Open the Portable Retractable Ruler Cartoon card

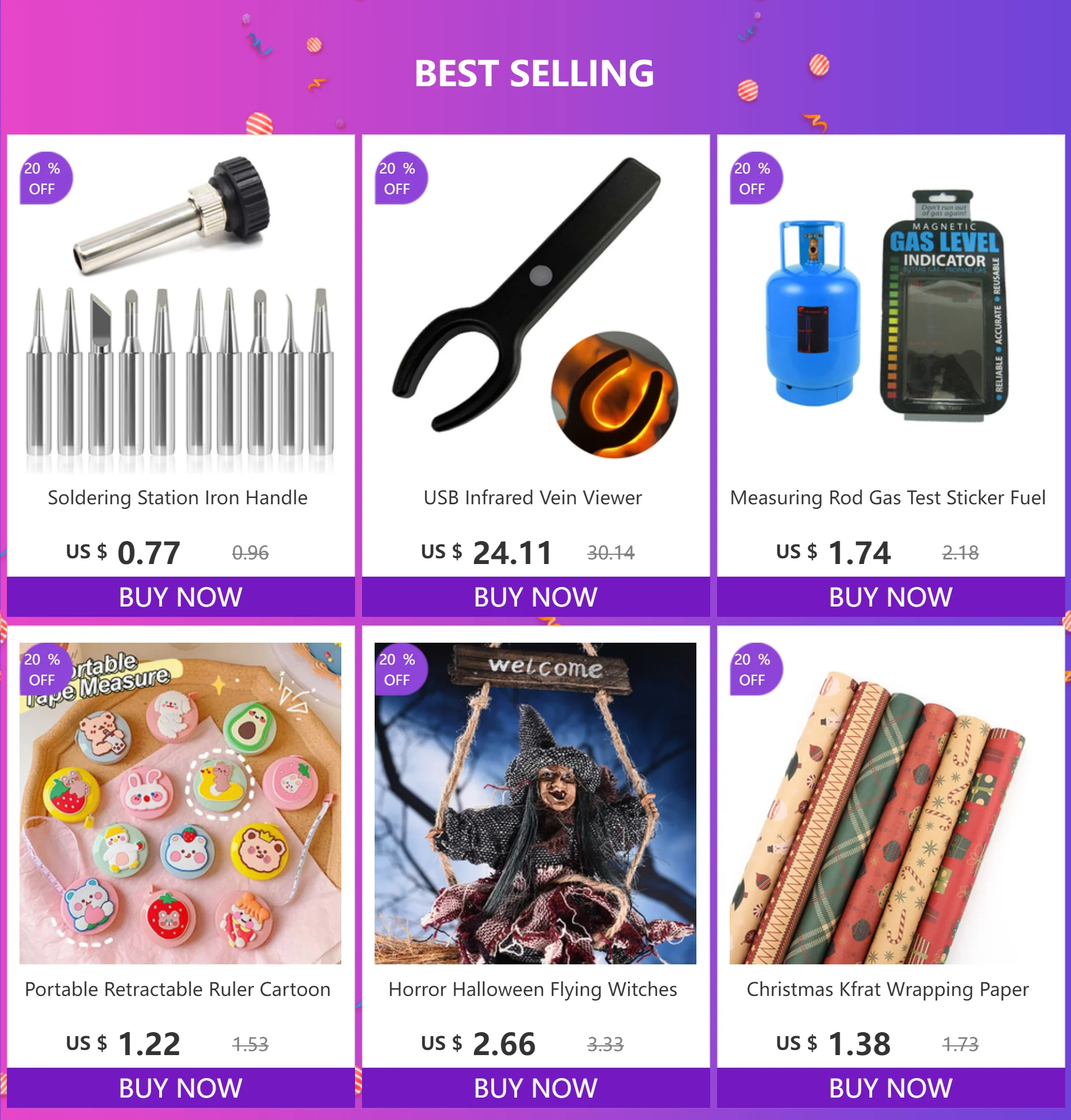tap(180, 804)
